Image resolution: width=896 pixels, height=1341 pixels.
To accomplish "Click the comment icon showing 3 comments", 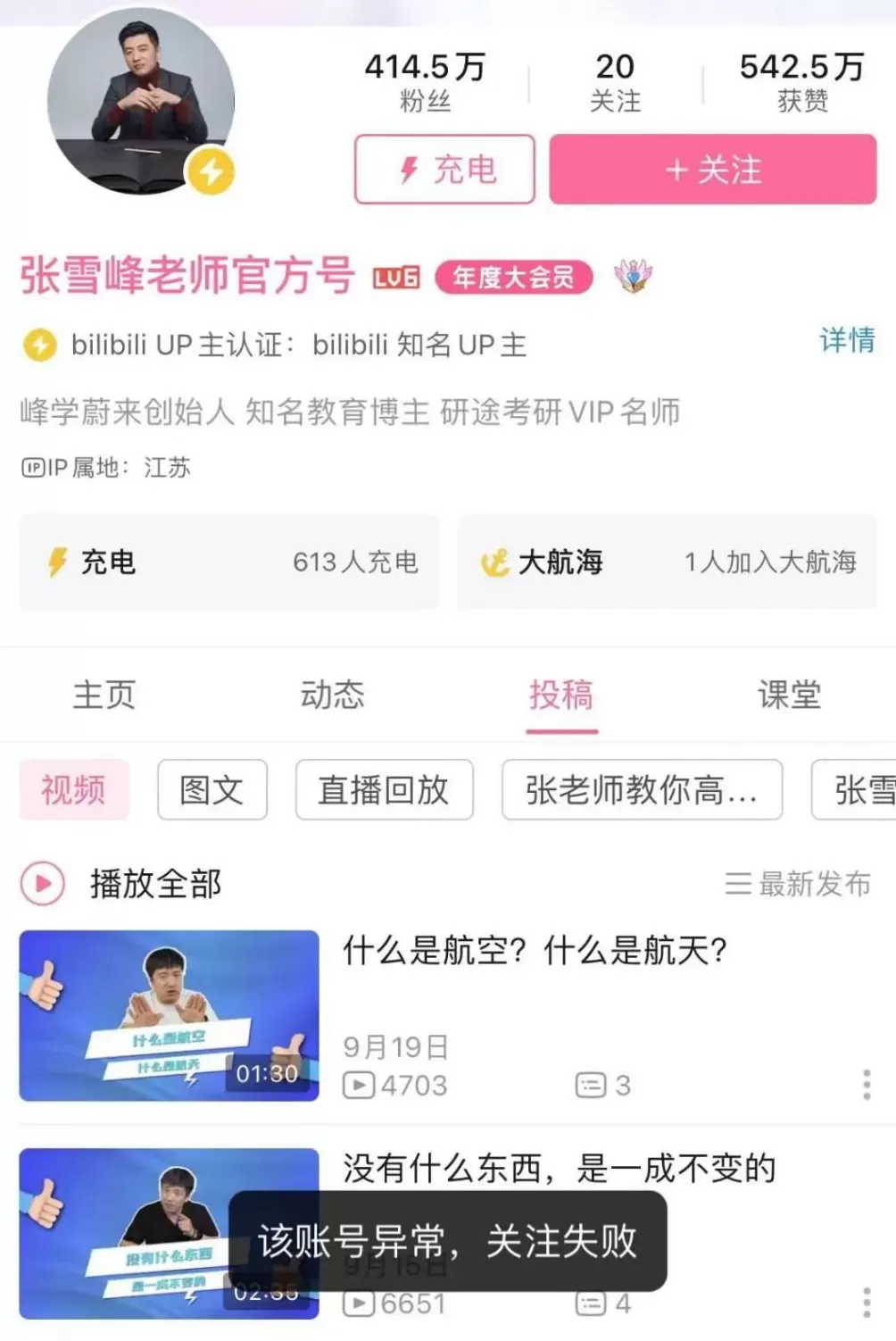I will [591, 1086].
